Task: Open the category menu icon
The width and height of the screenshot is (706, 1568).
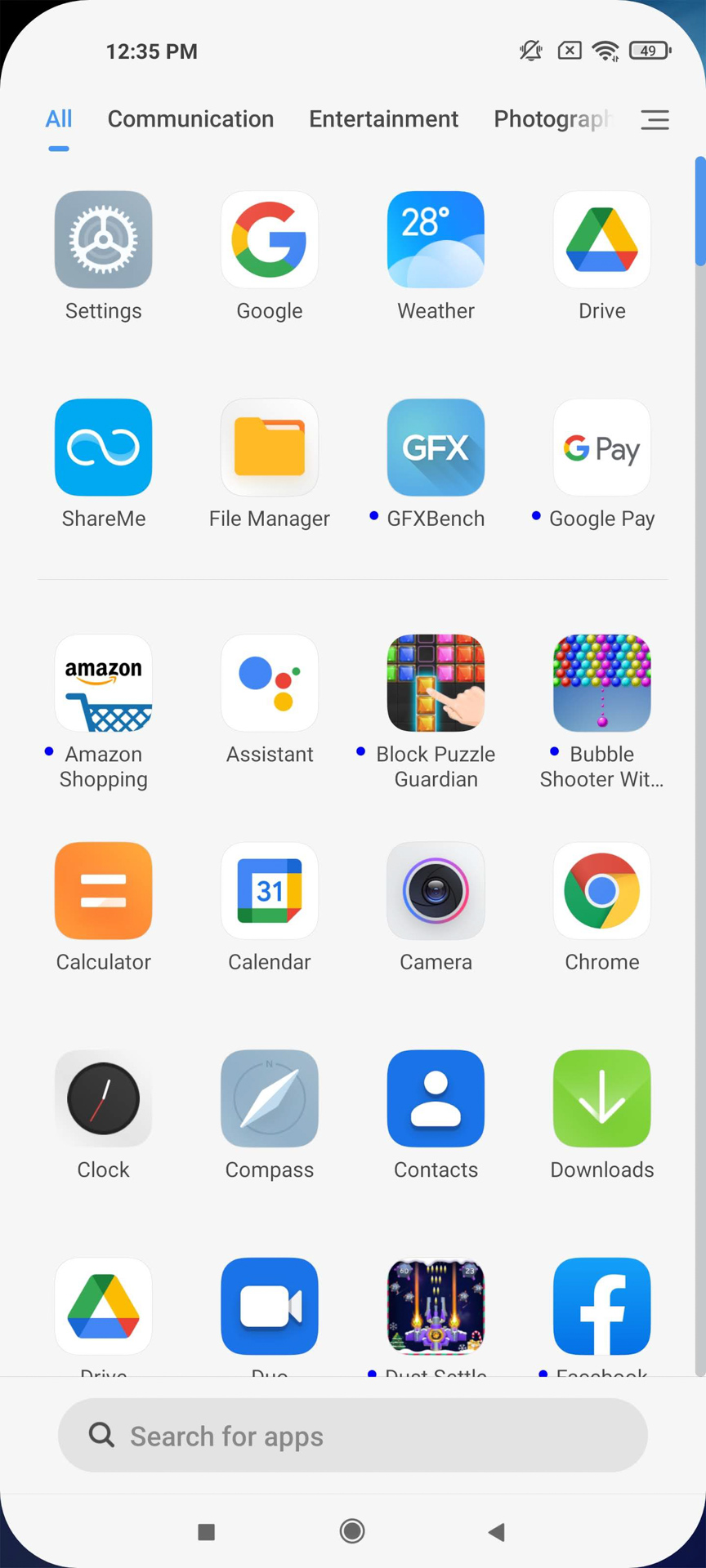Action: (x=655, y=120)
